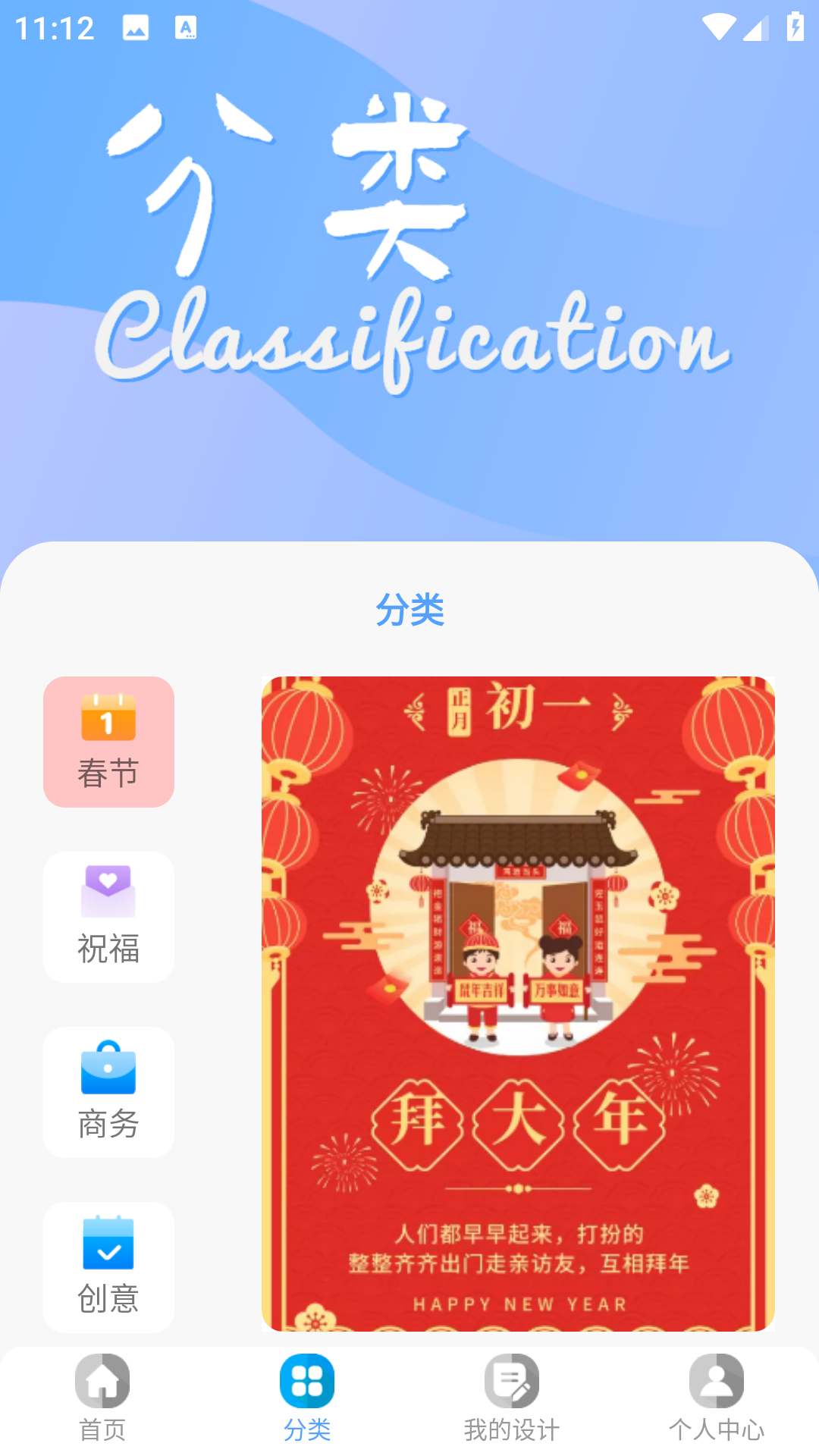Select the 春节 category
819x1456 pixels.
click(108, 742)
